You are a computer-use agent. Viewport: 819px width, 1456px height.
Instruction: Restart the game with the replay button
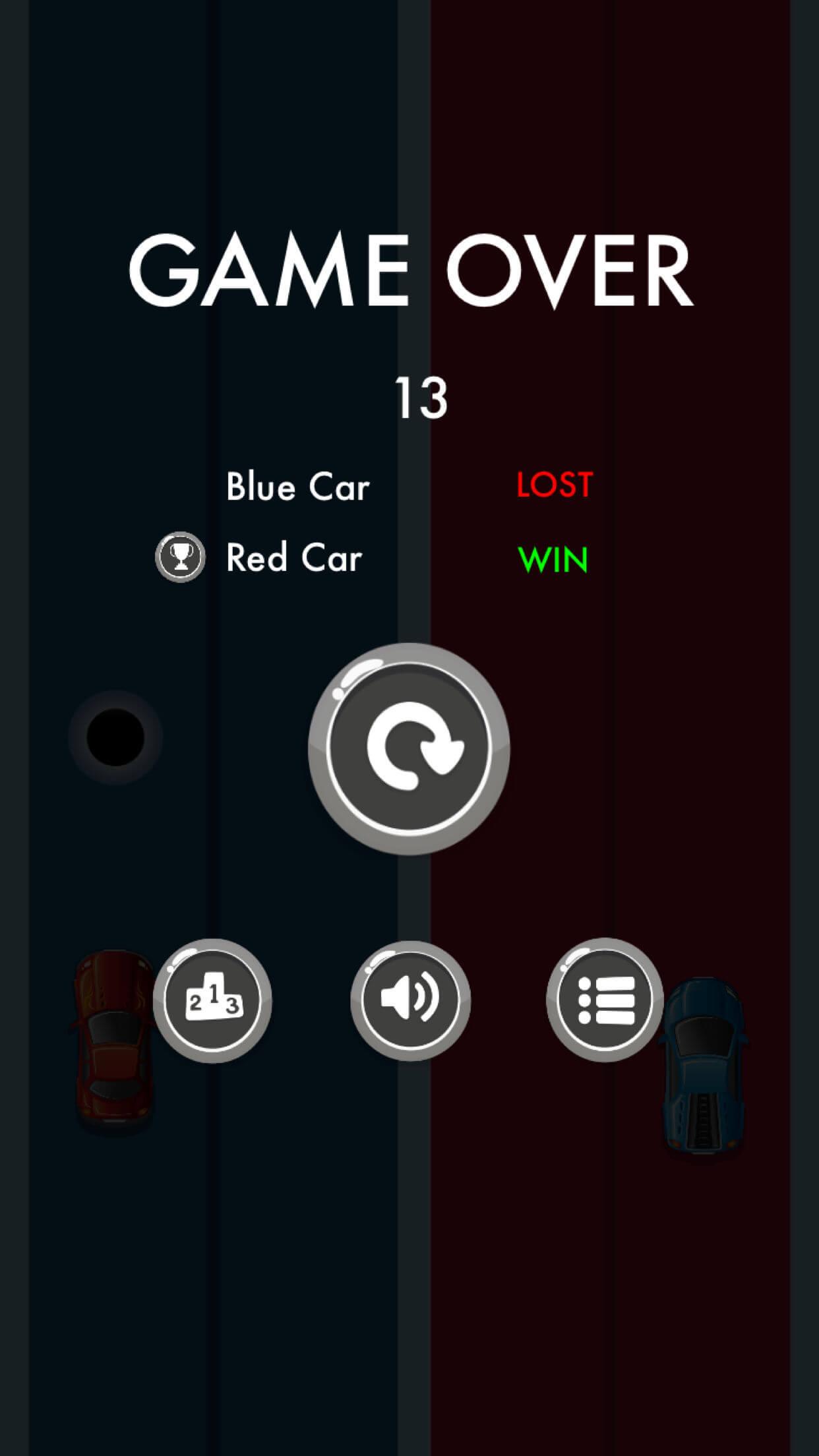coord(409,748)
